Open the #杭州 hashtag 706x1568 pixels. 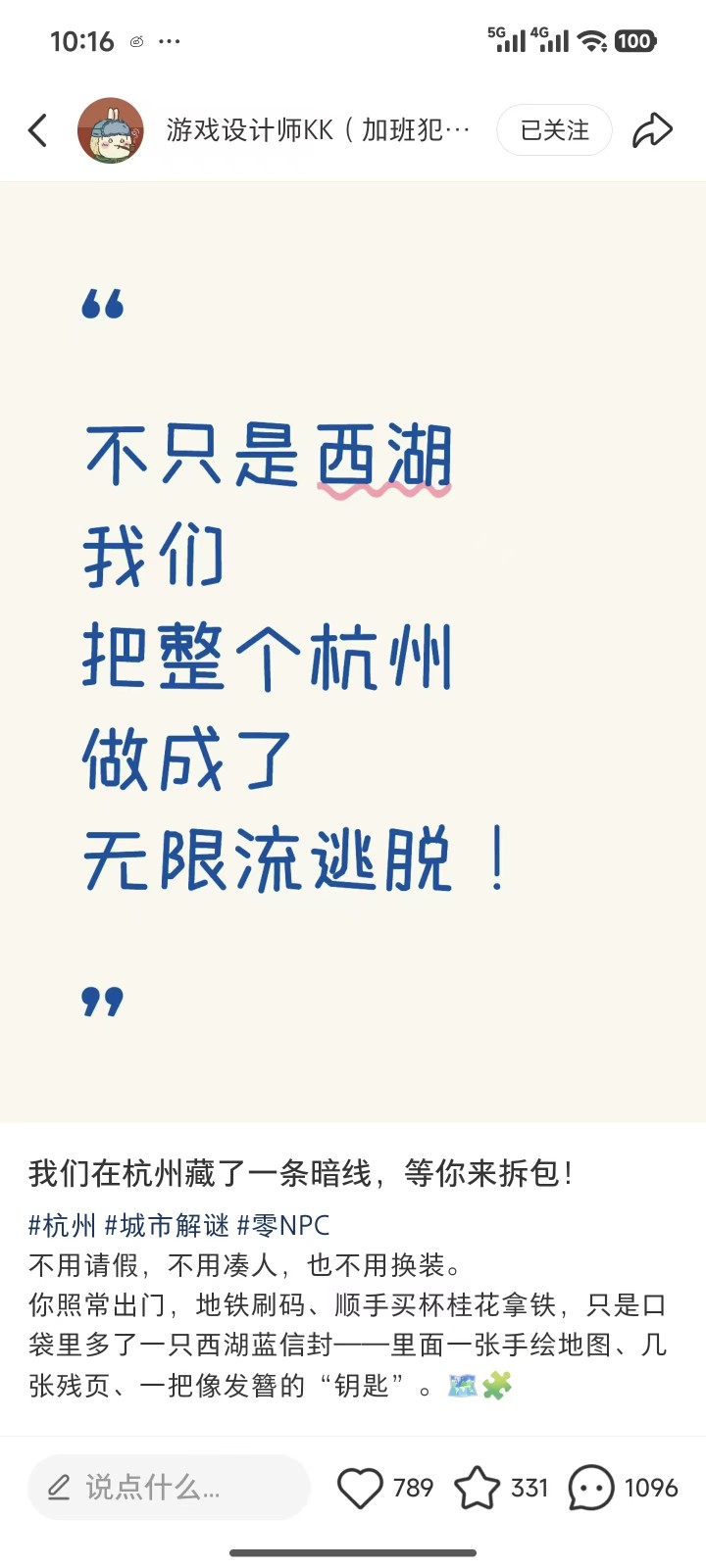(x=63, y=1225)
